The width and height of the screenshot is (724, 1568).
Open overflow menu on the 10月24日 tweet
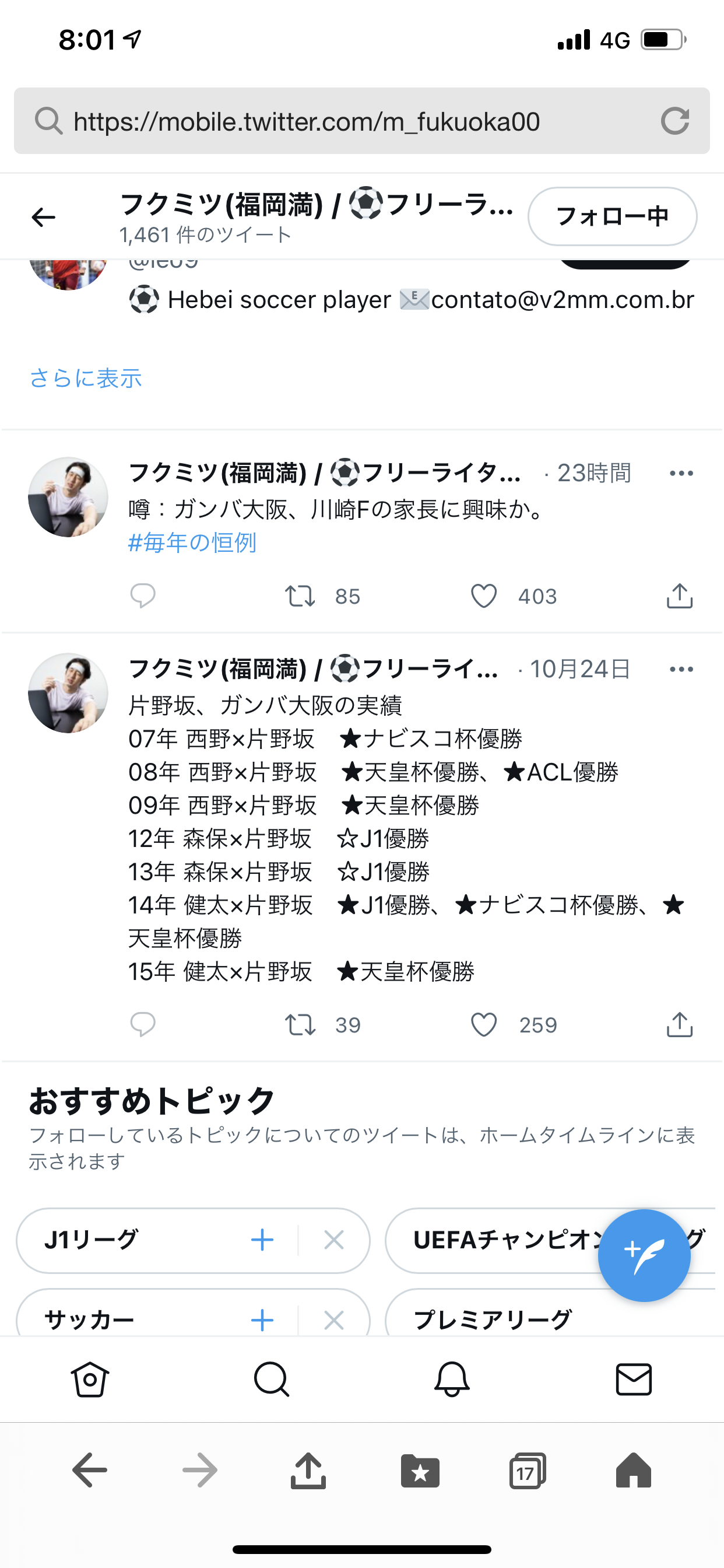pos(681,669)
